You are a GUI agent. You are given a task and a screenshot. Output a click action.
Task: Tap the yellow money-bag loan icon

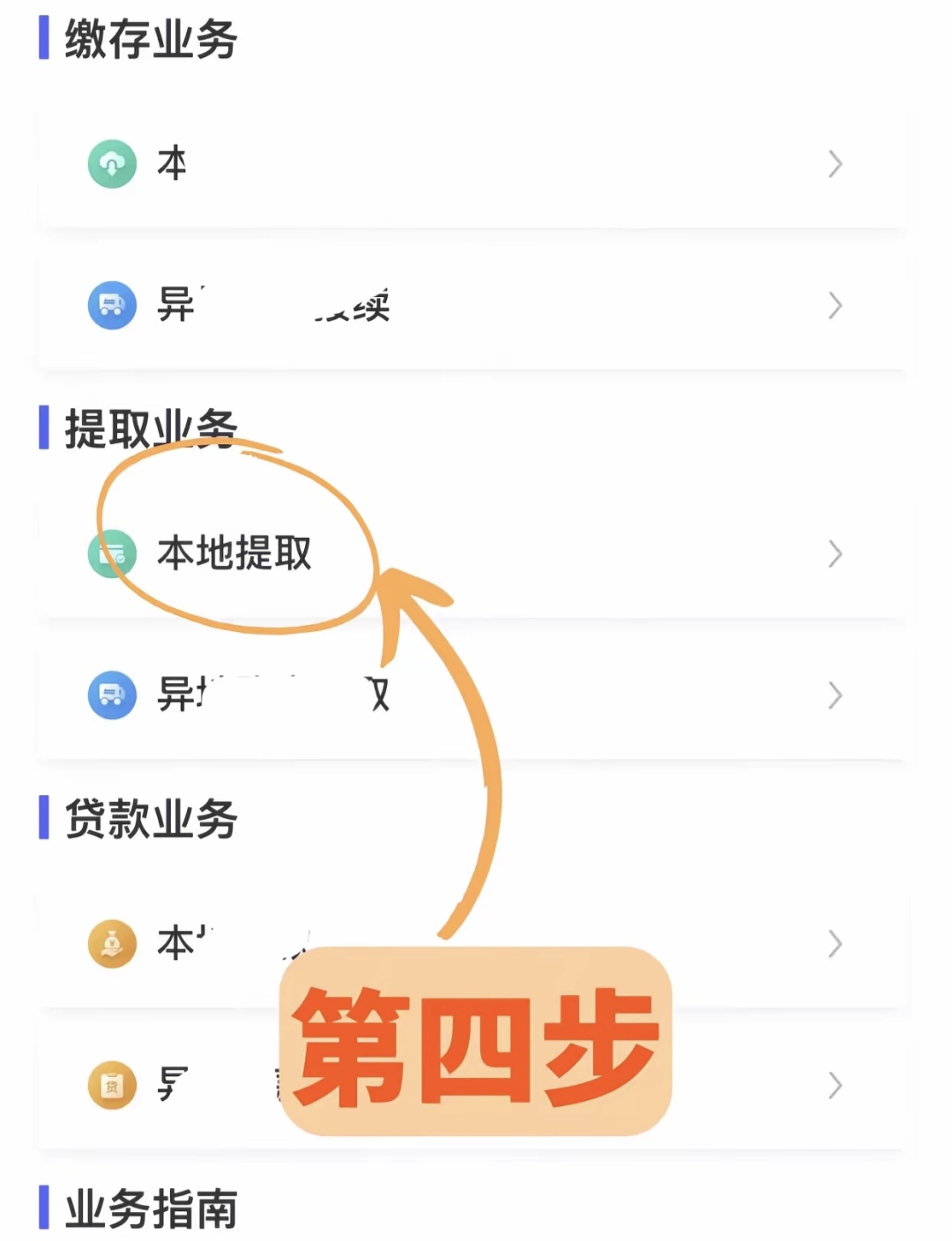(111, 943)
